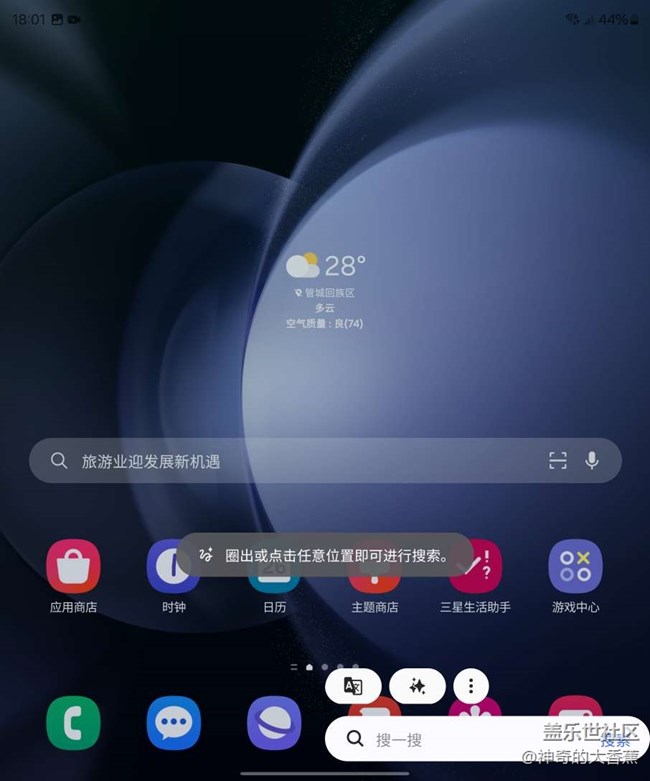The width and height of the screenshot is (650, 781).
Task: Open the green Phone app
Action: 73,723
